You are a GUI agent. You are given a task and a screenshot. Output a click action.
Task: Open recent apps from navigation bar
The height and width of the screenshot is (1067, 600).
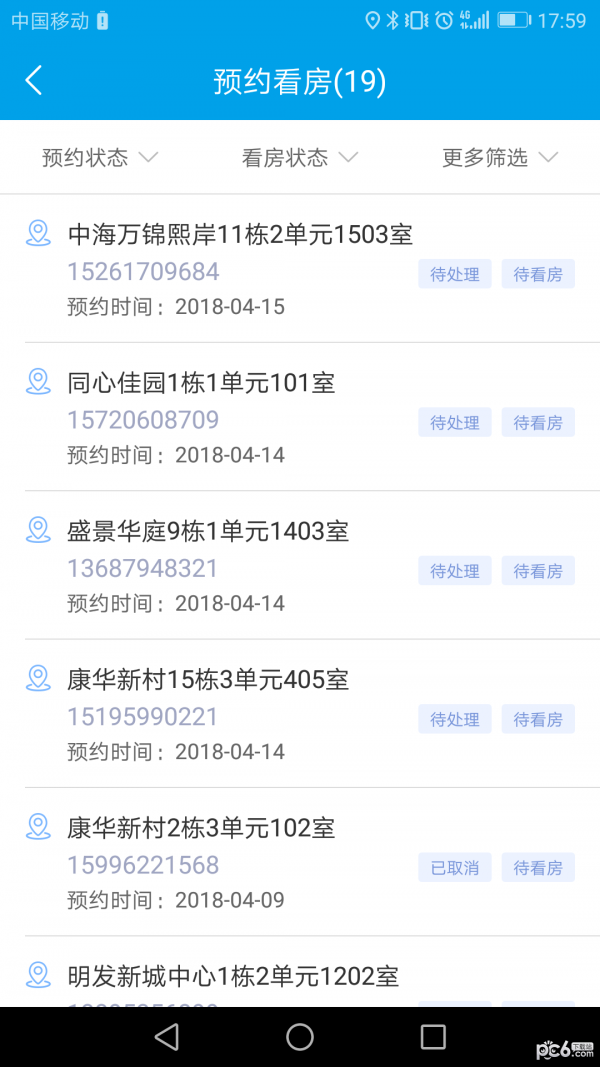pyautogui.click(x=433, y=1037)
